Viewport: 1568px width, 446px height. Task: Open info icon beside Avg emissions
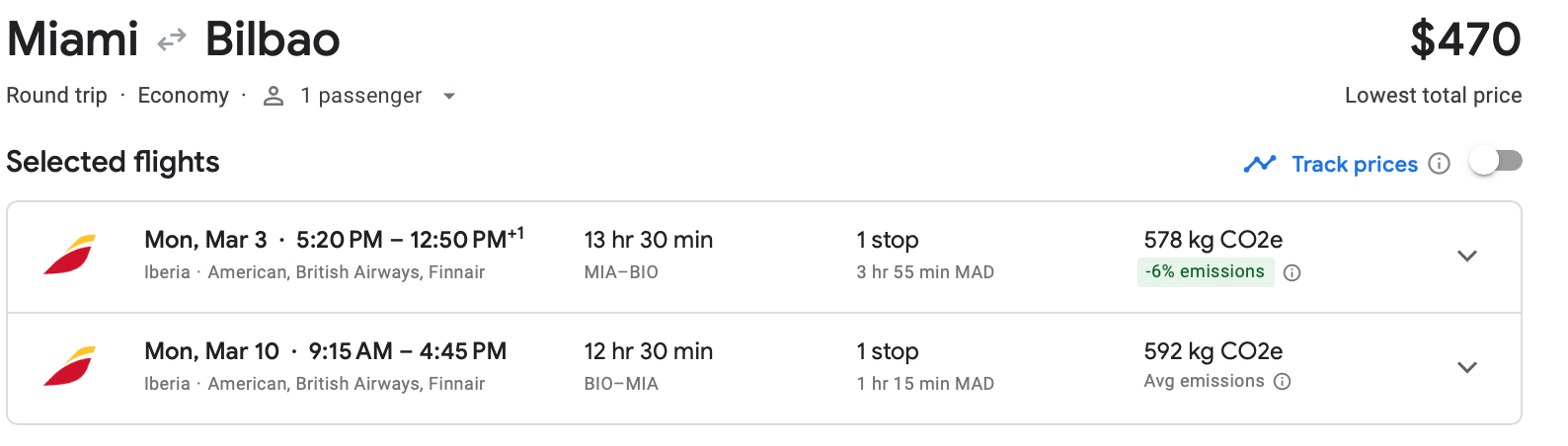coord(1283,382)
